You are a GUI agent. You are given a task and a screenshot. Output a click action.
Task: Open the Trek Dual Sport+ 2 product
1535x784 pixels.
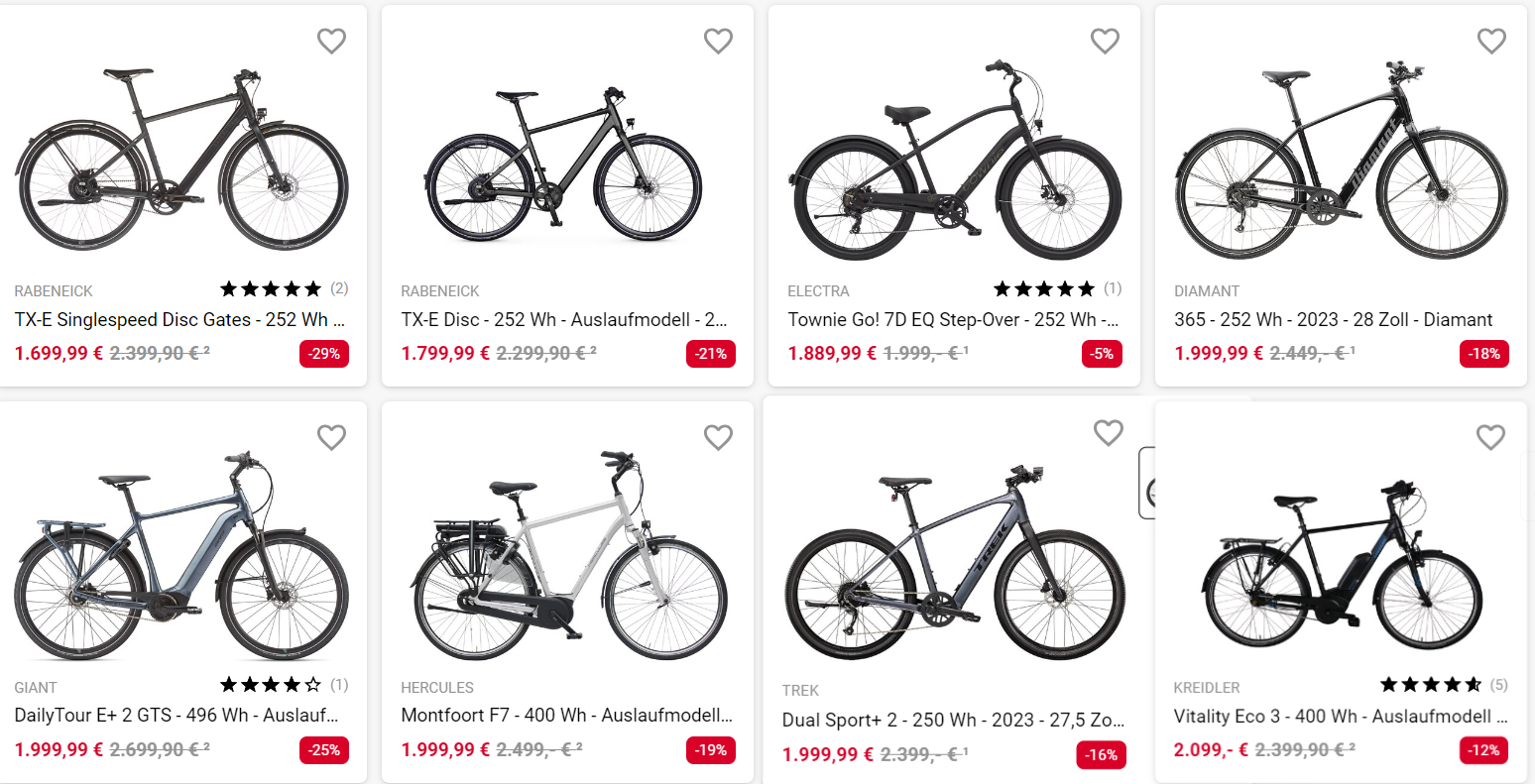tap(952, 721)
